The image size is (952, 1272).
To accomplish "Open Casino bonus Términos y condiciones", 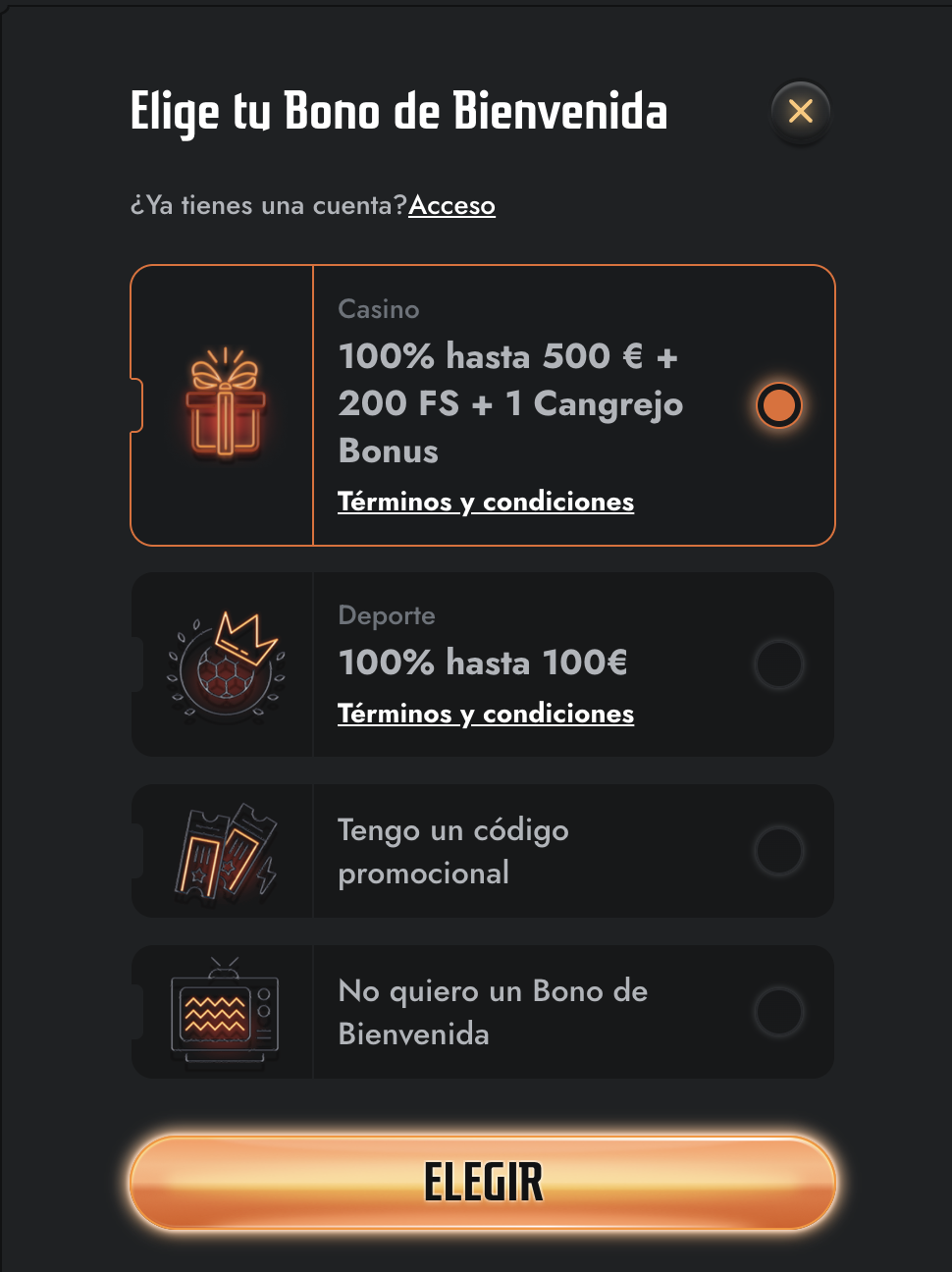I will (x=486, y=502).
